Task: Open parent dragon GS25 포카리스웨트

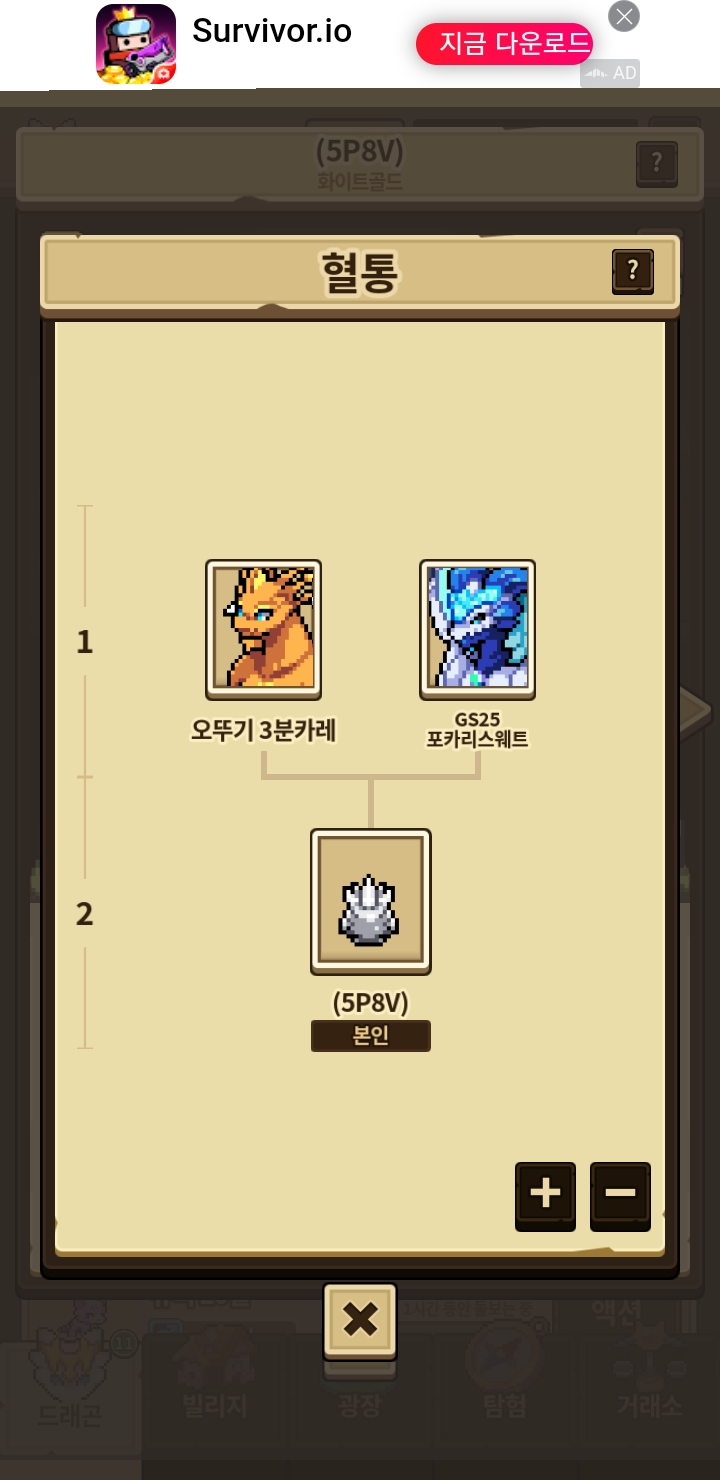Action: coord(477,630)
